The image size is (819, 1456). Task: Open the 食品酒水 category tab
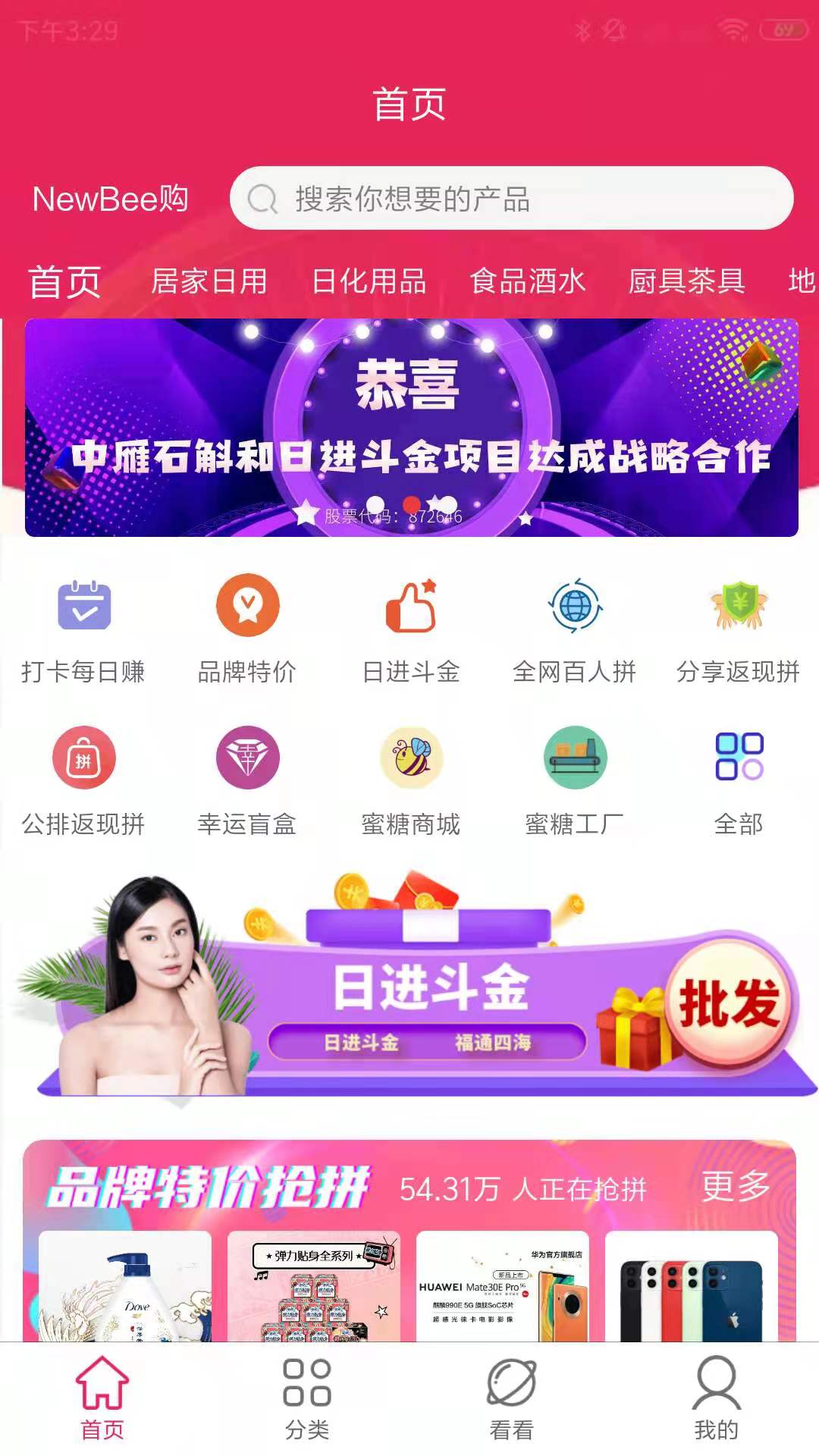pyautogui.click(x=528, y=281)
